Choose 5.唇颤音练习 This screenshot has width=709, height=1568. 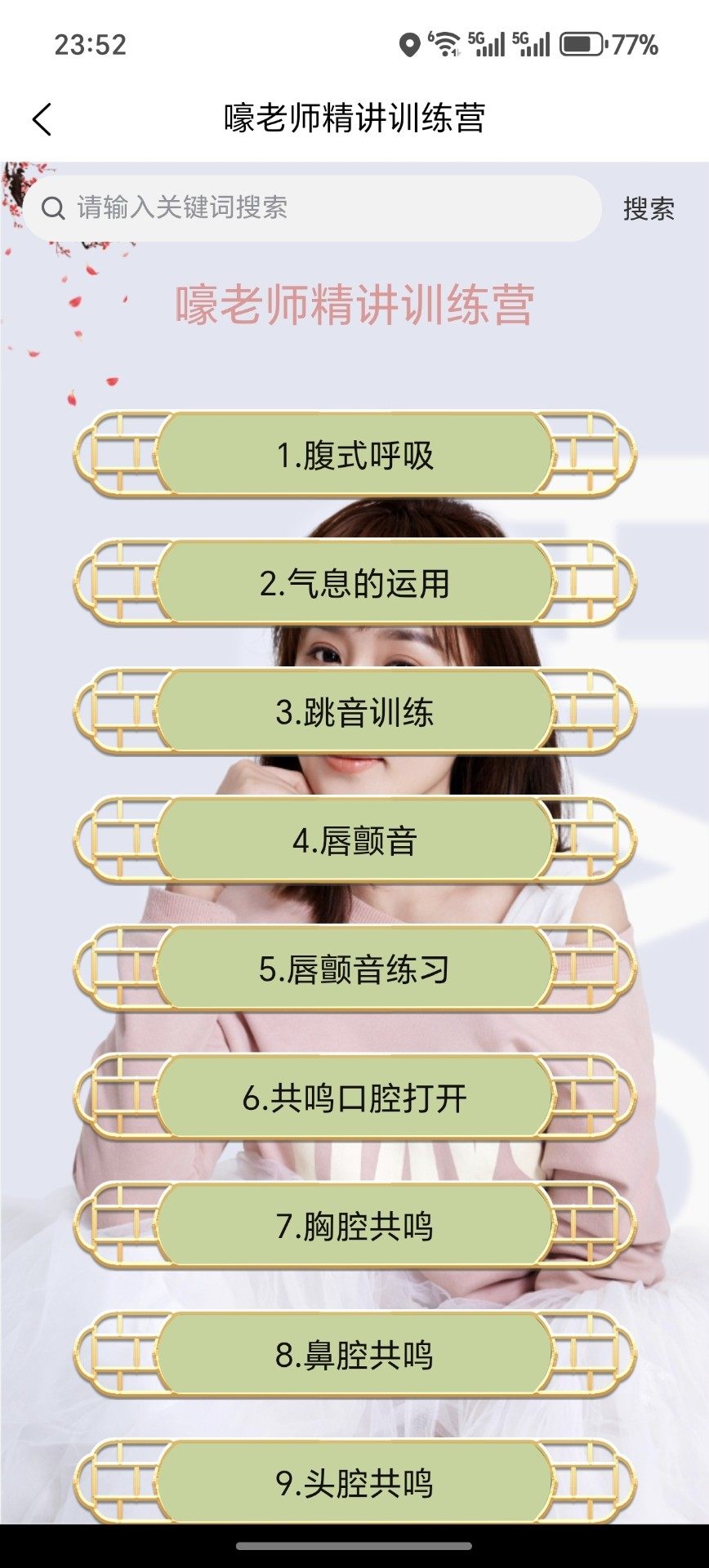tap(354, 969)
